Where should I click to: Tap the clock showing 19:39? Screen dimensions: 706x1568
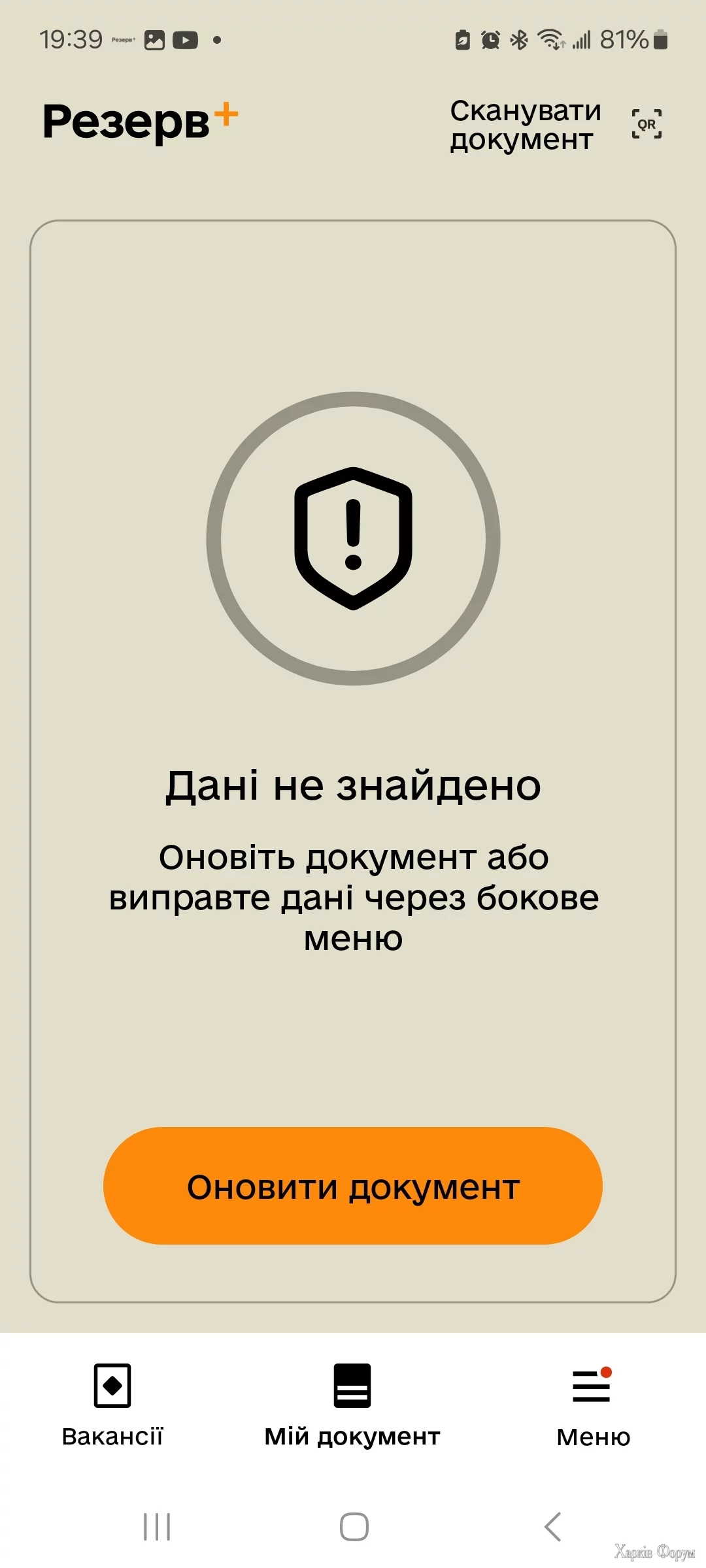(x=71, y=39)
